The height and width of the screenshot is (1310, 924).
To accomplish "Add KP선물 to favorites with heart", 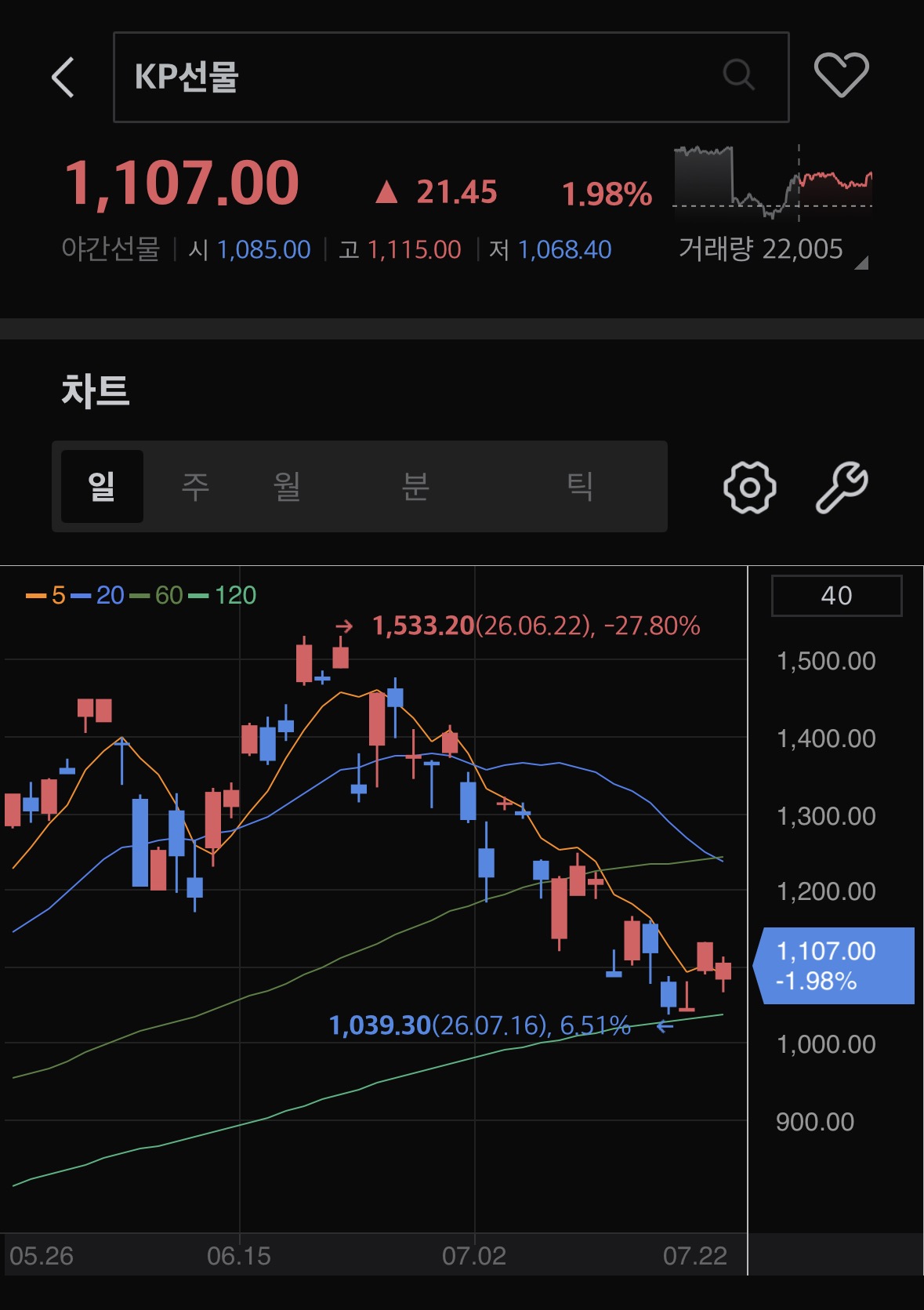I will (x=842, y=75).
